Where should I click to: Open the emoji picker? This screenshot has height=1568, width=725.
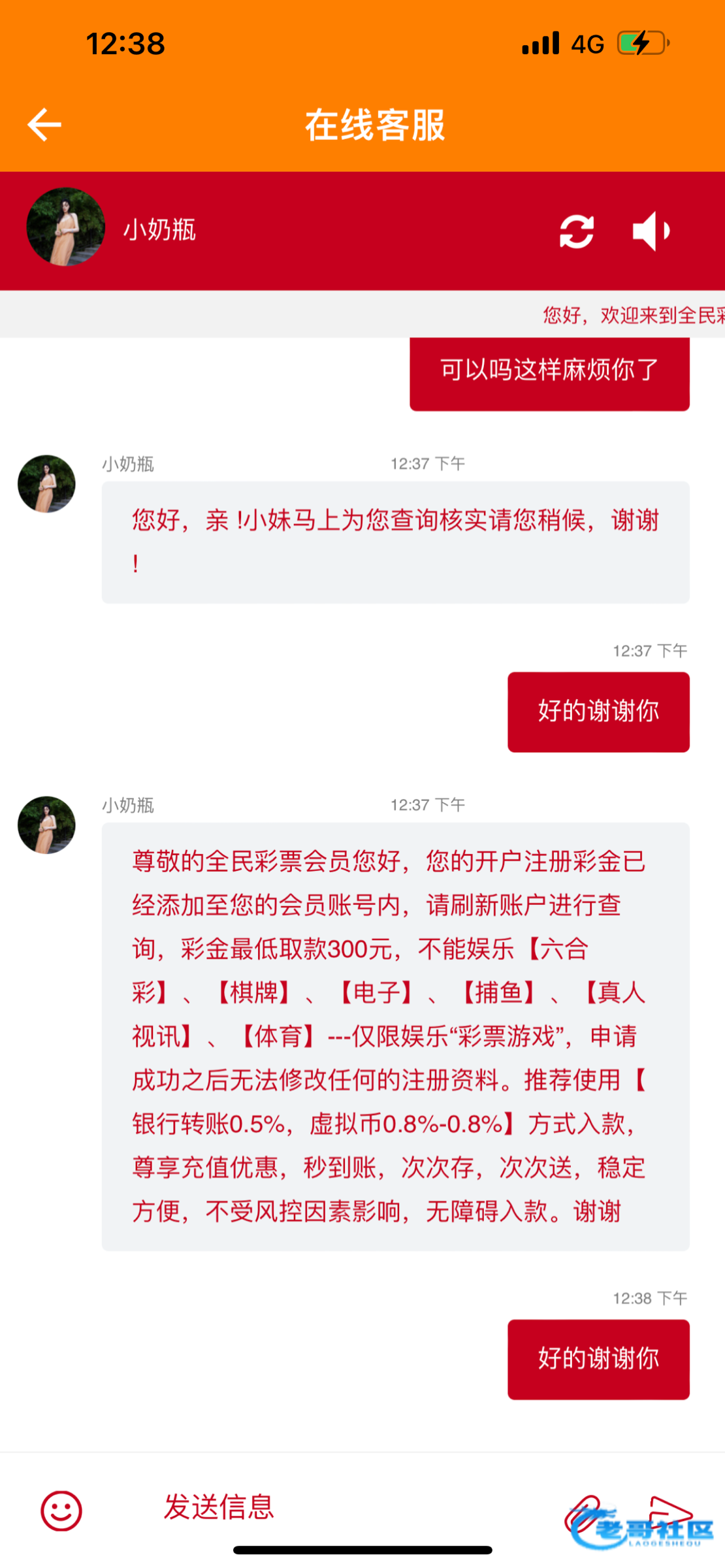point(61,1511)
